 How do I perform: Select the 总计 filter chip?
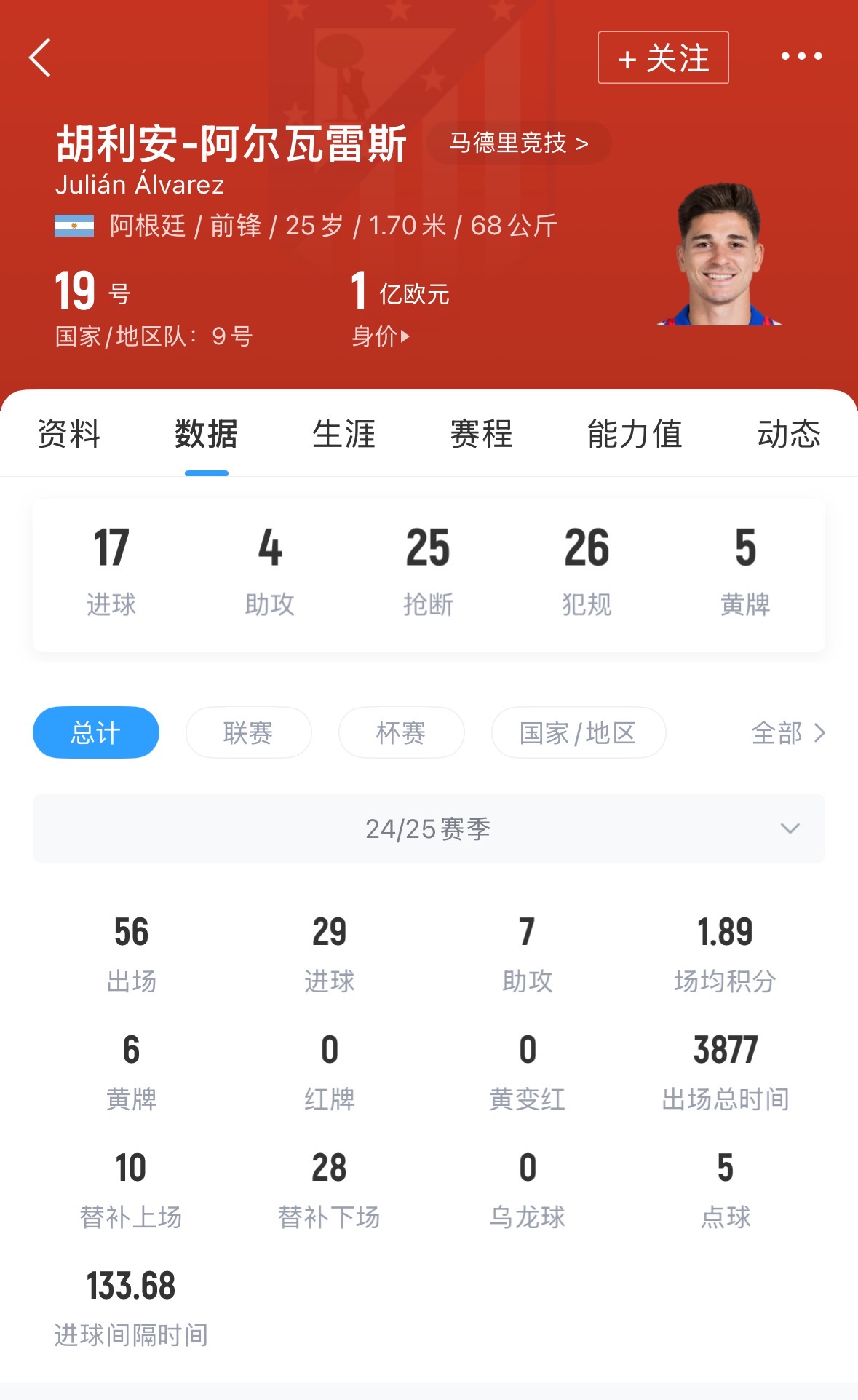pos(95,732)
